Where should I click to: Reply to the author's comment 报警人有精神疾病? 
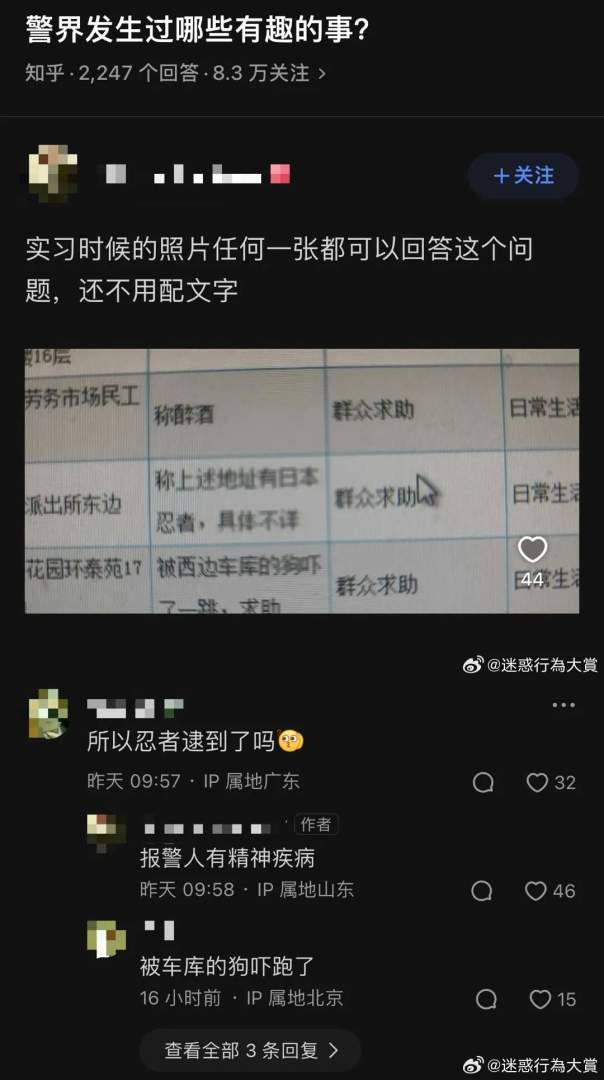[481, 890]
